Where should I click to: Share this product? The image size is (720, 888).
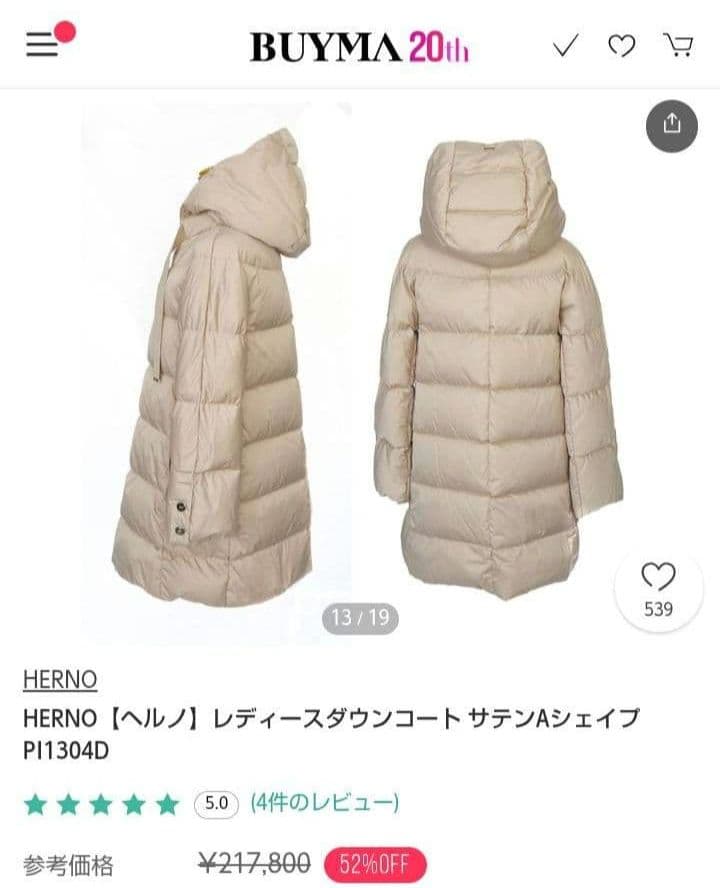pyautogui.click(x=671, y=125)
